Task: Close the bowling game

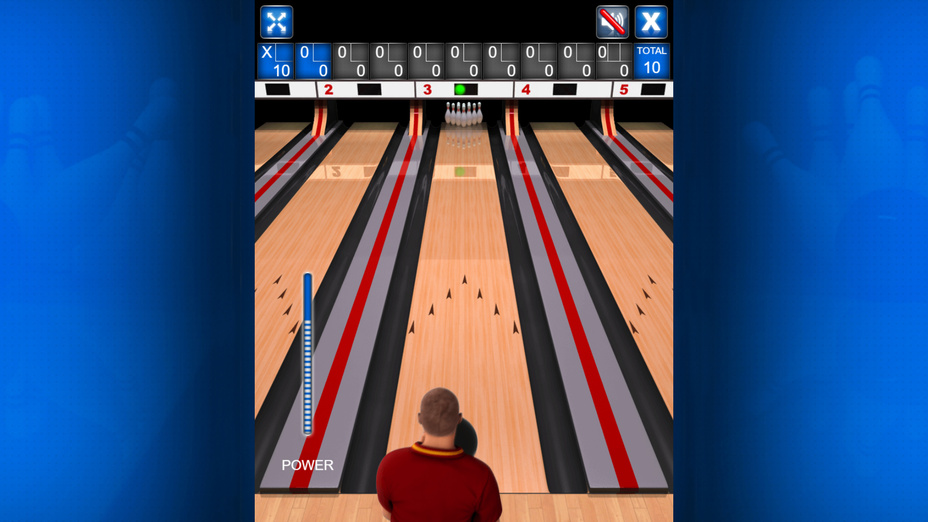Action: click(651, 22)
